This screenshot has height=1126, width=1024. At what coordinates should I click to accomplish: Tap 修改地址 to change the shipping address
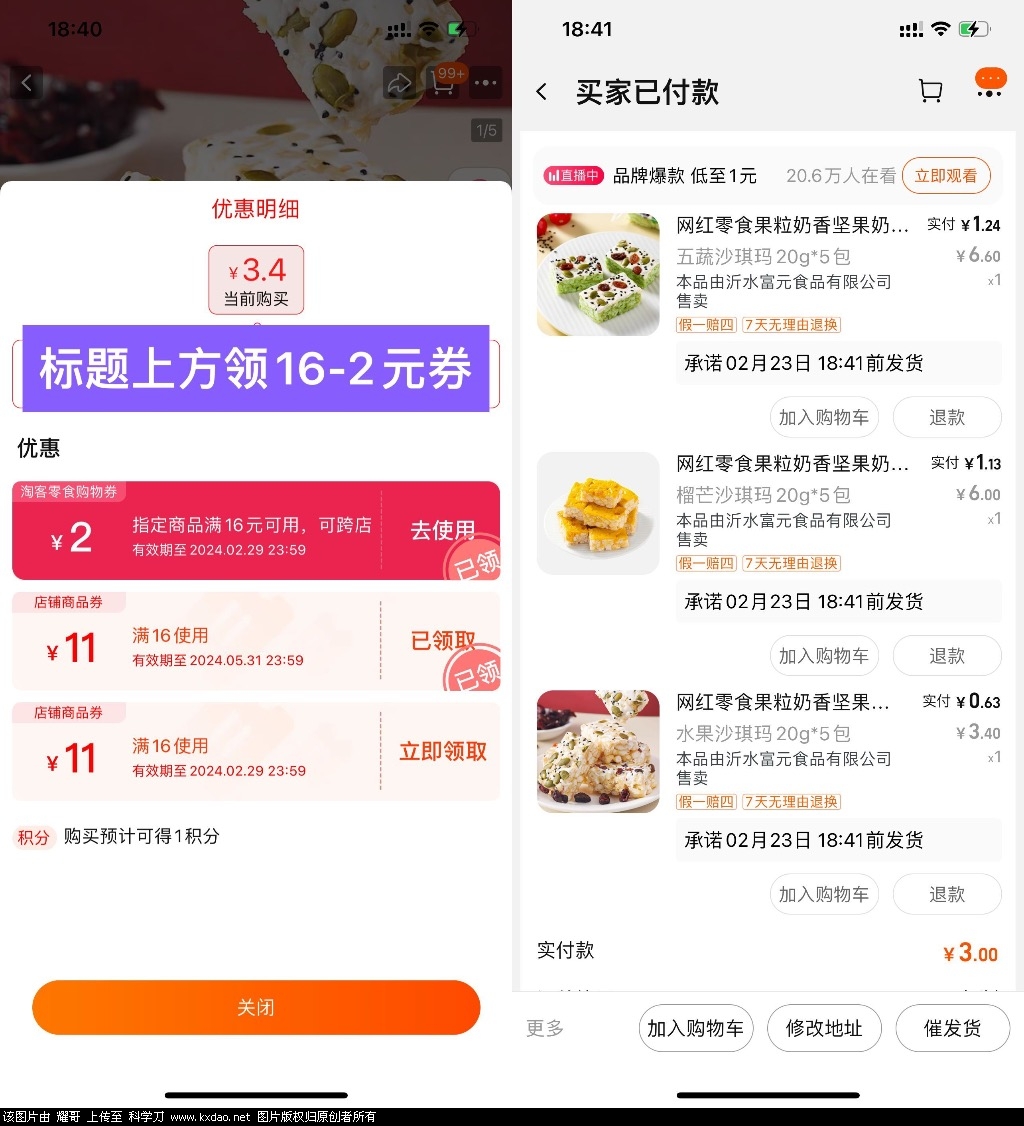823,1028
